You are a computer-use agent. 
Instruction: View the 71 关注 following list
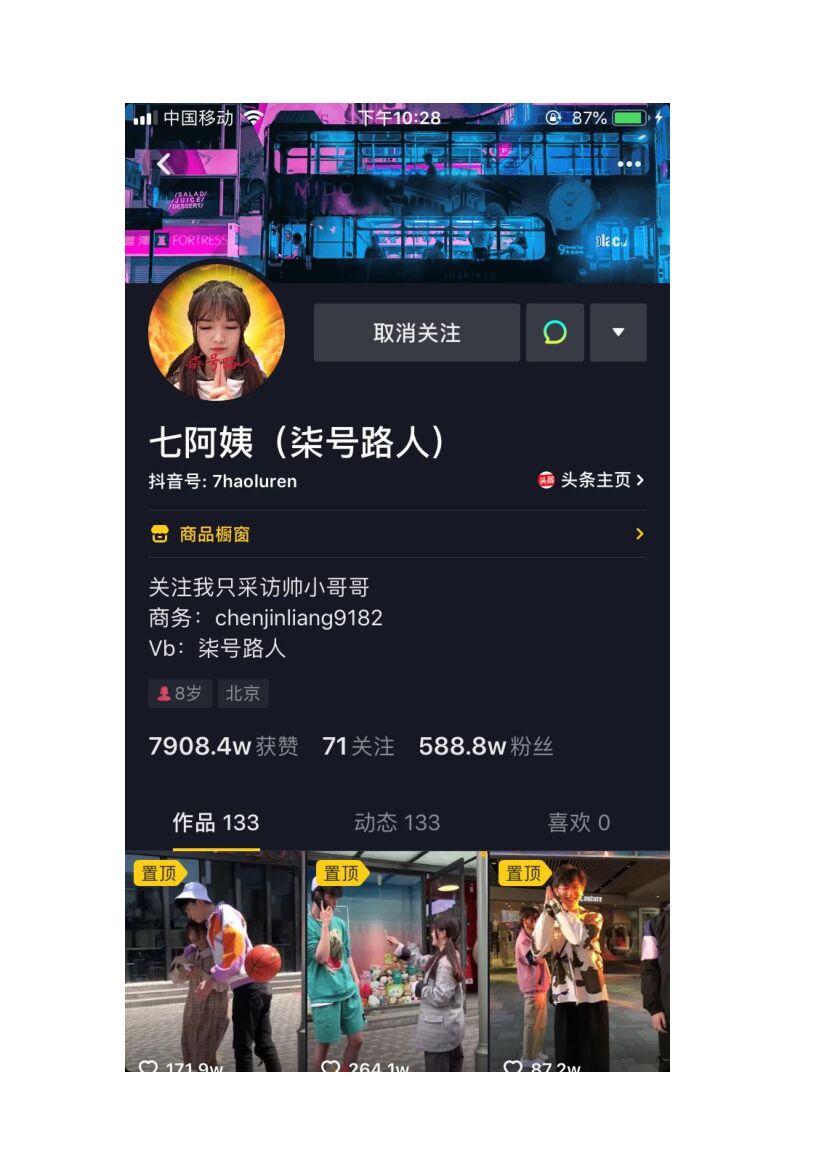(x=358, y=746)
